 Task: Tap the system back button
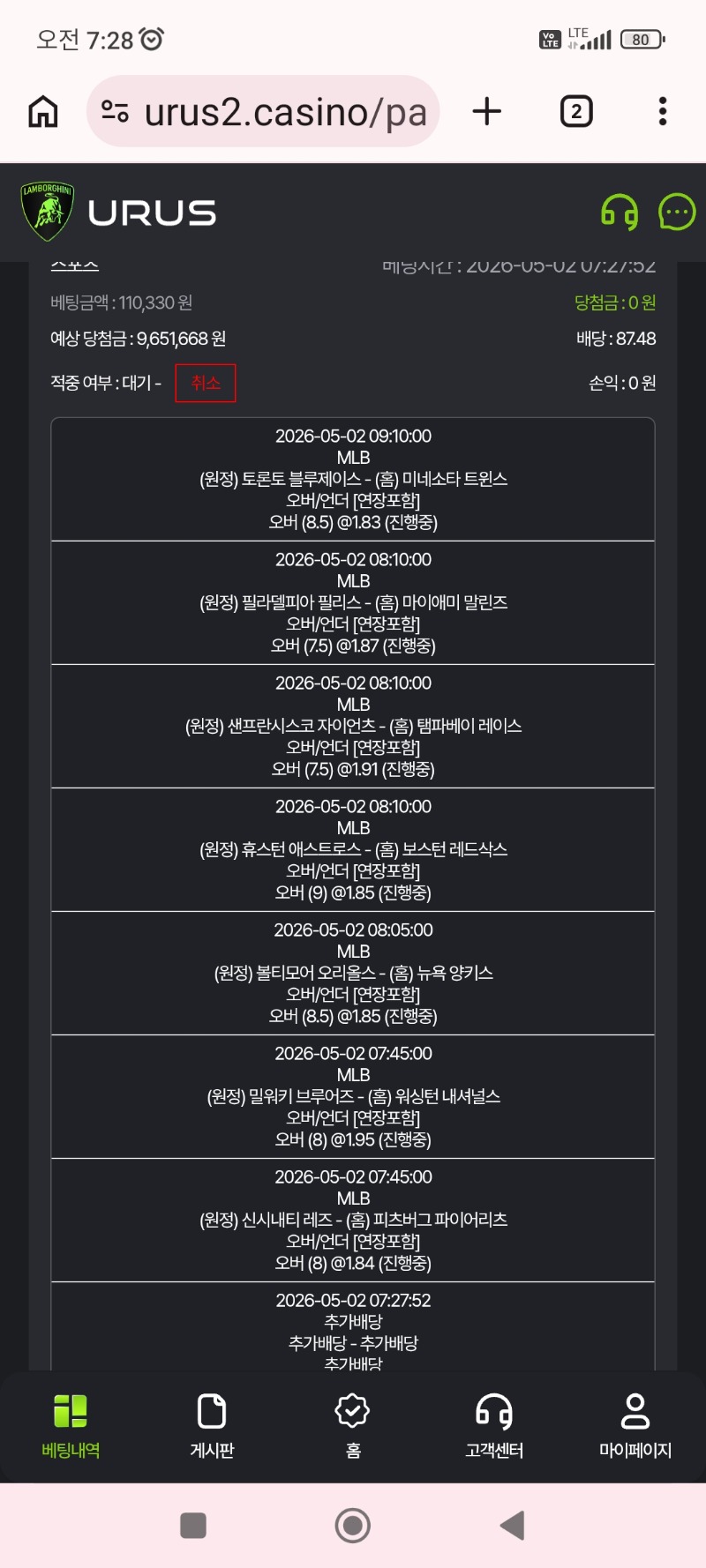coord(513,1525)
